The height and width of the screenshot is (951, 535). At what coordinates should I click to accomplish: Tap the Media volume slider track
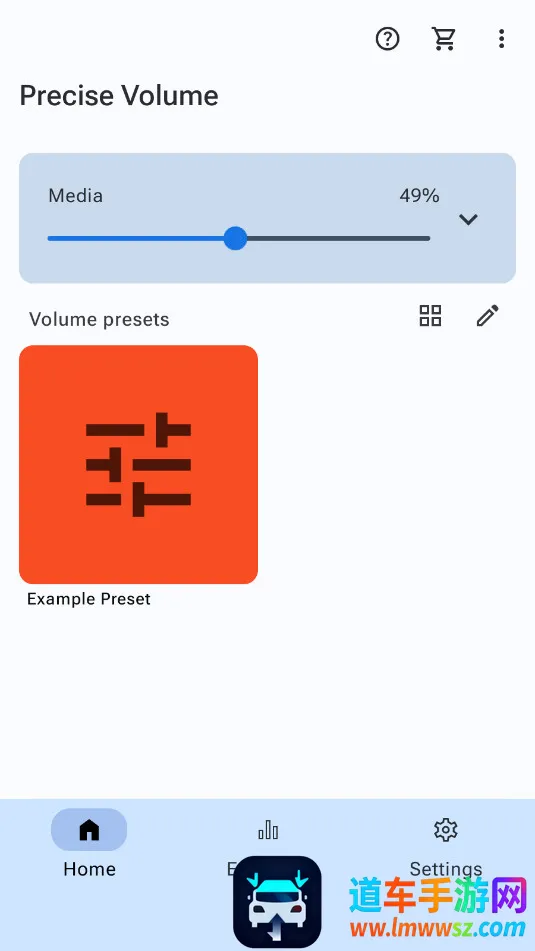click(x=239, y=238)
